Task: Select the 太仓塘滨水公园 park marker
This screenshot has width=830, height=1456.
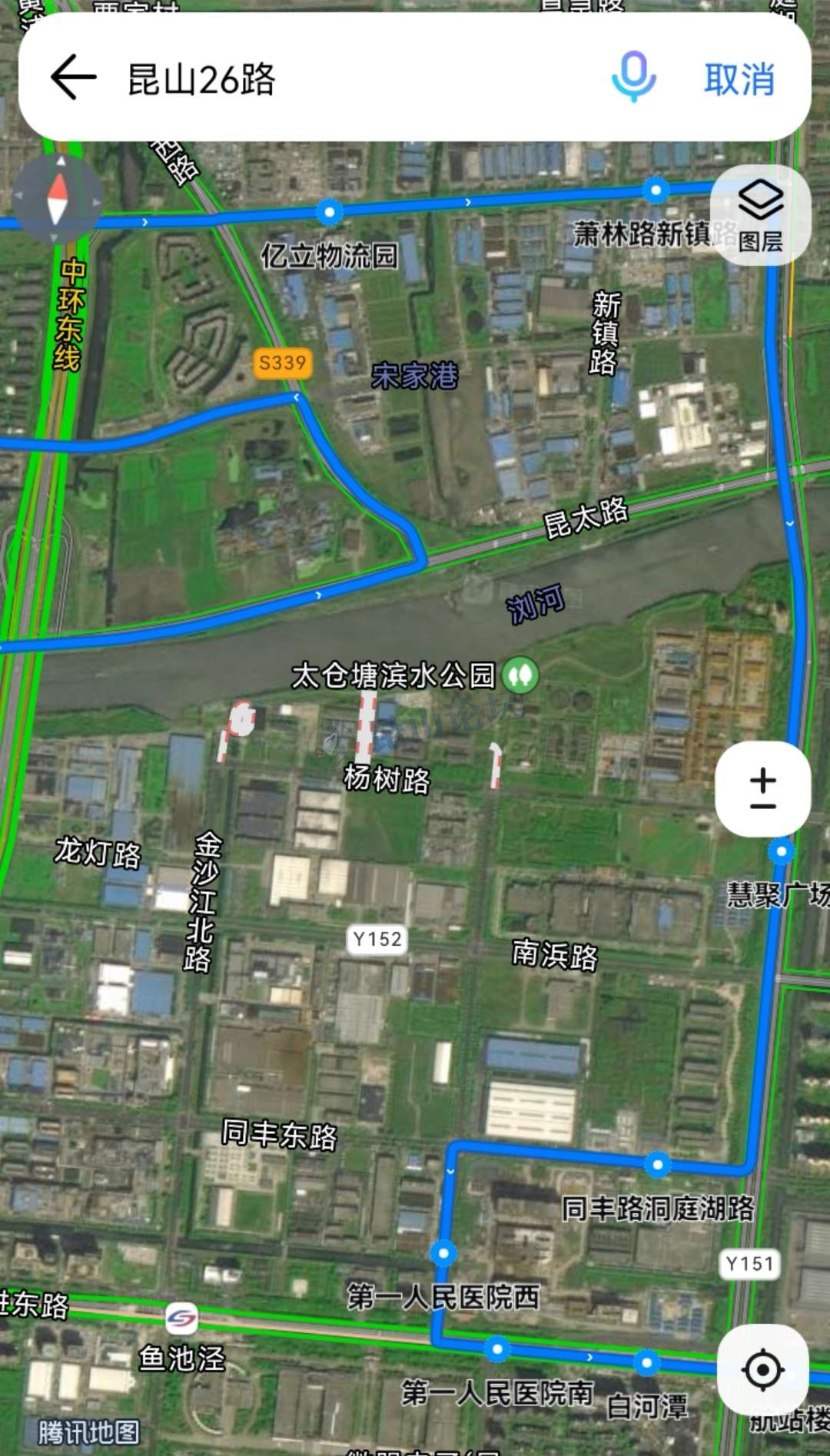Action: pyautogui.click(x=520, y=675)
